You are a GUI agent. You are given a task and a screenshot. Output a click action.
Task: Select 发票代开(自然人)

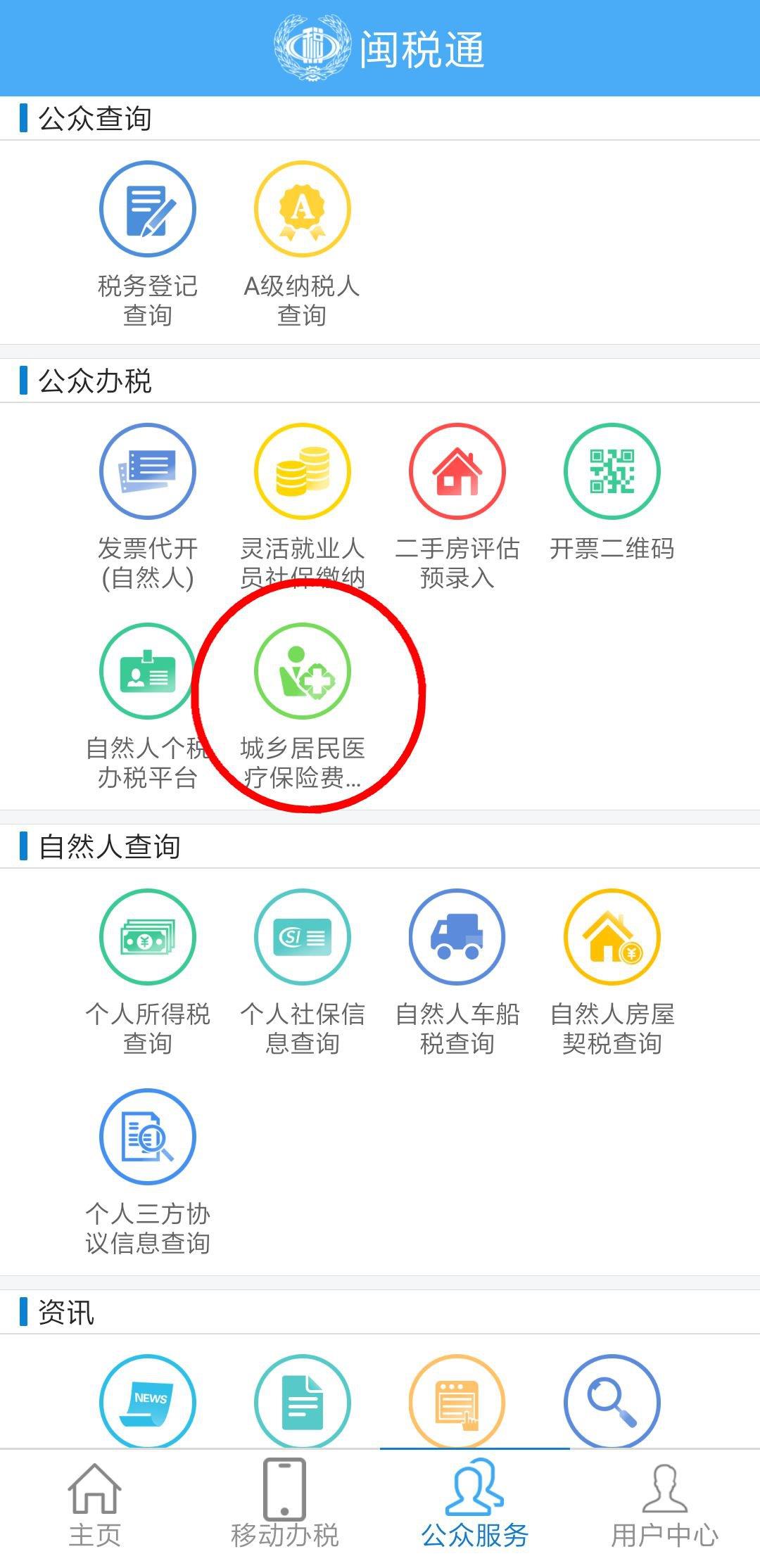click(147, 471)
